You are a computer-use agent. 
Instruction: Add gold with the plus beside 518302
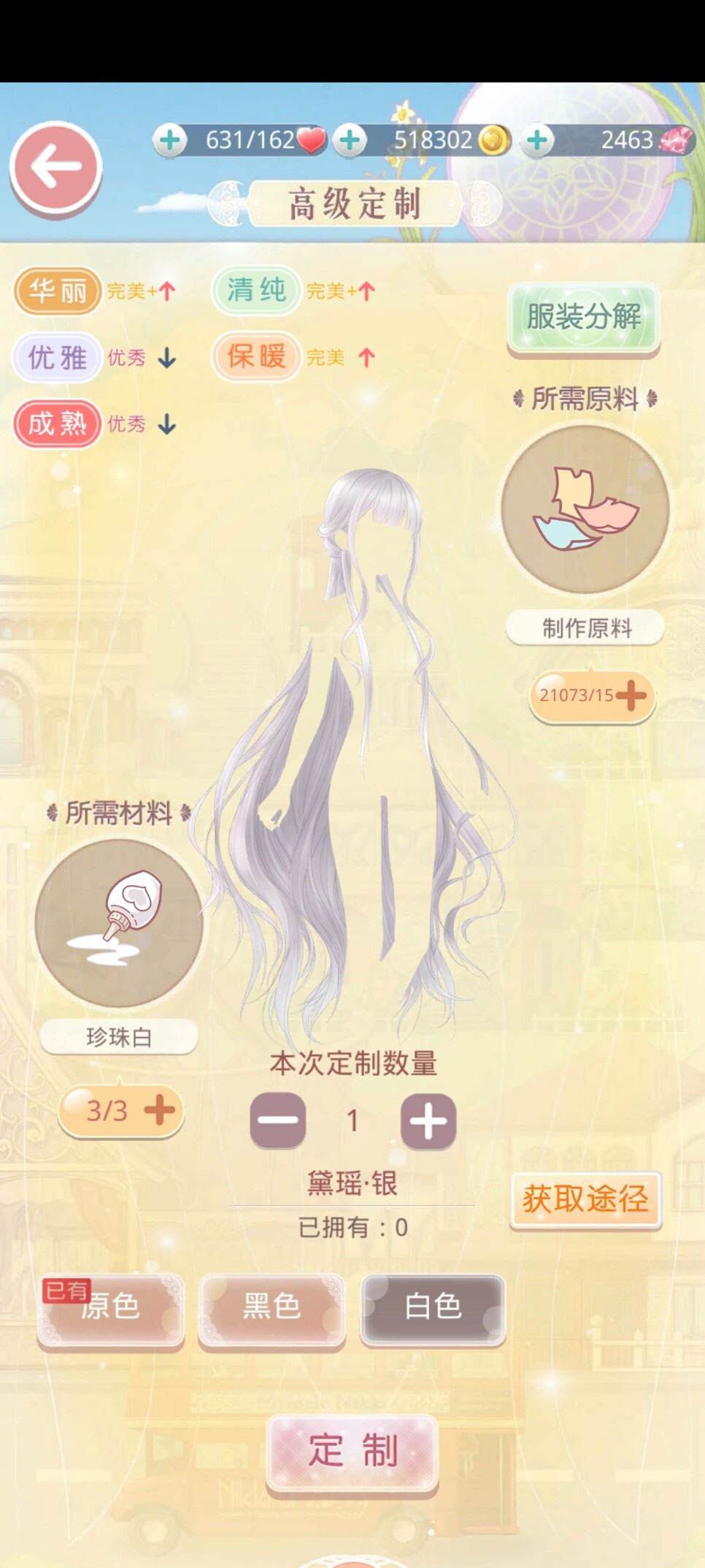[x=350, y=139]
